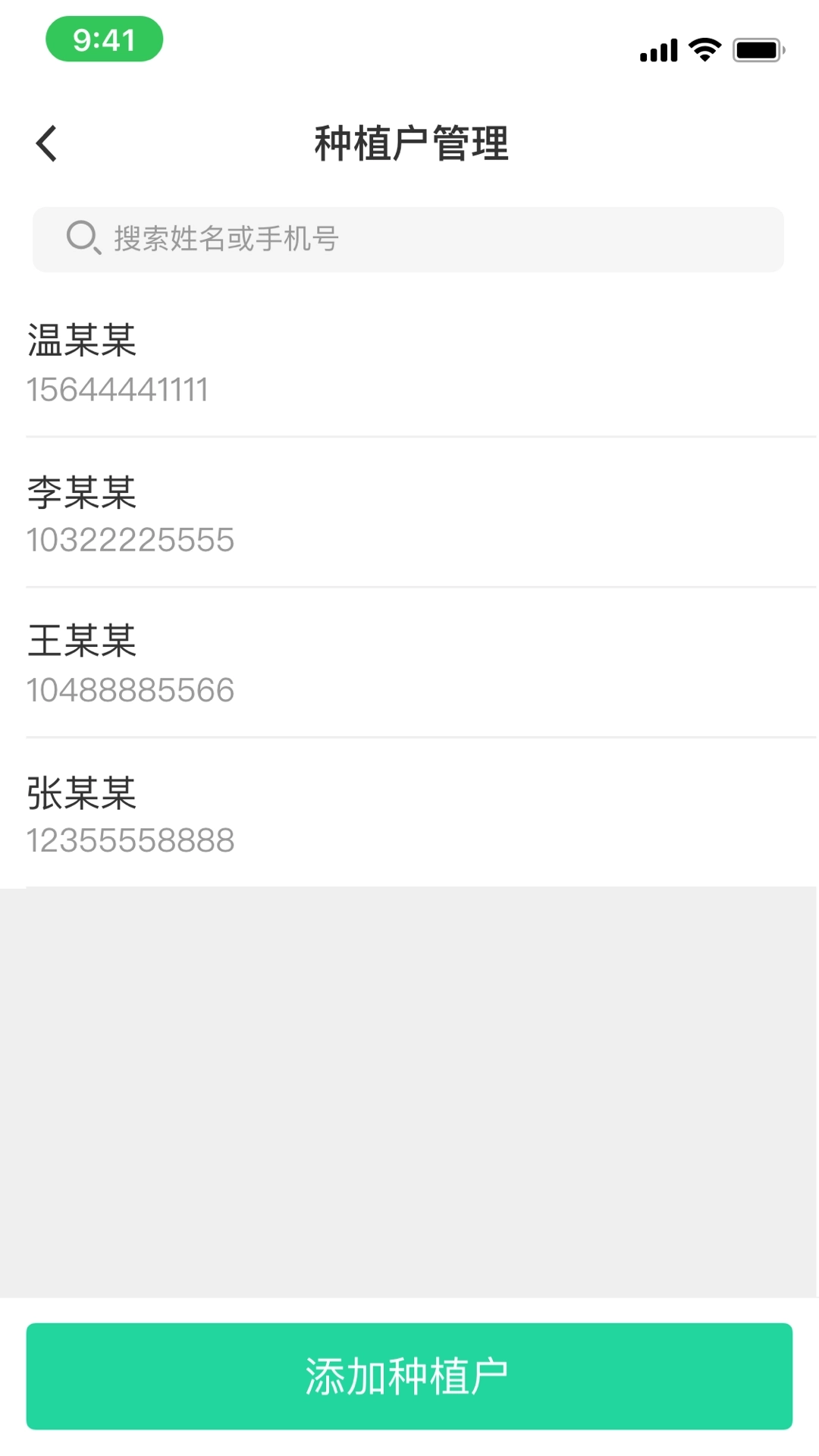Click phone number 15644441111
This screenshot has width=819, height=1456.
[x=118, y=389]
